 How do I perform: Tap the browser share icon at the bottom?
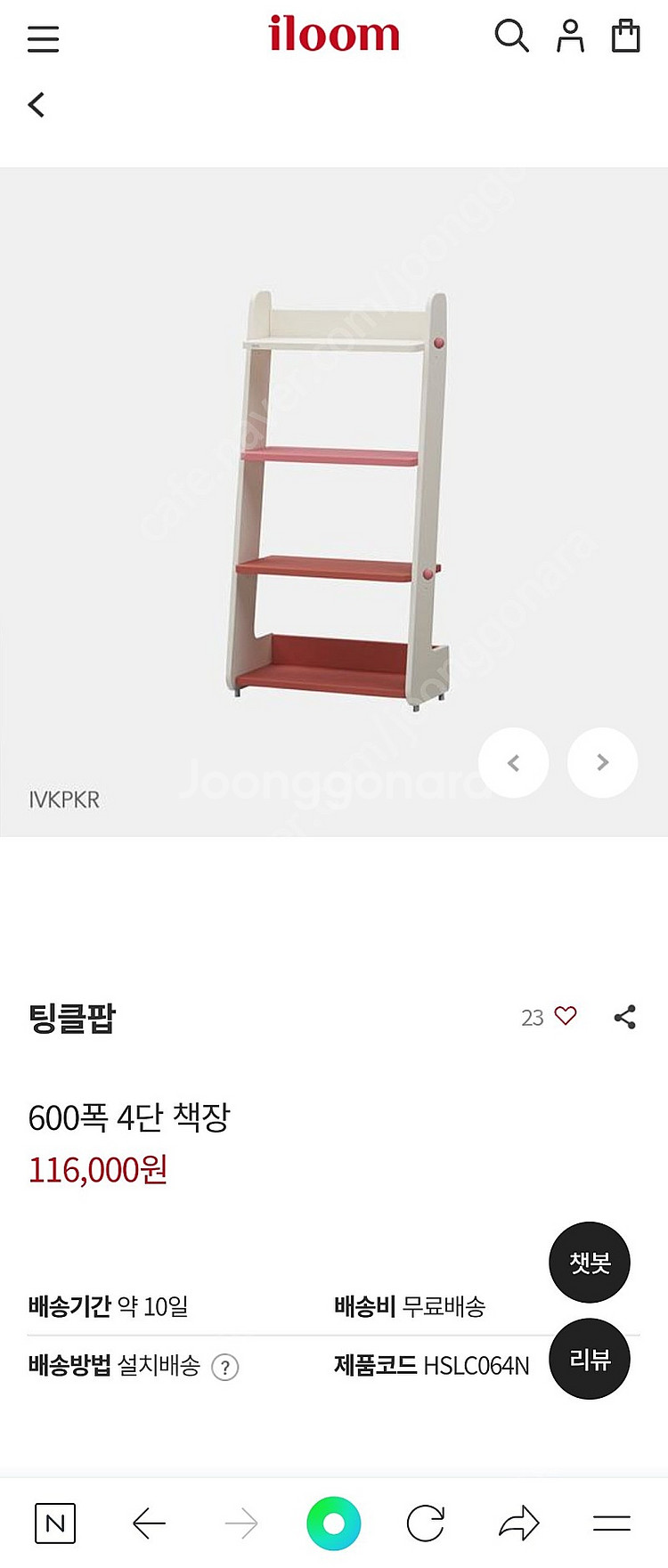tap(521, 1524)
